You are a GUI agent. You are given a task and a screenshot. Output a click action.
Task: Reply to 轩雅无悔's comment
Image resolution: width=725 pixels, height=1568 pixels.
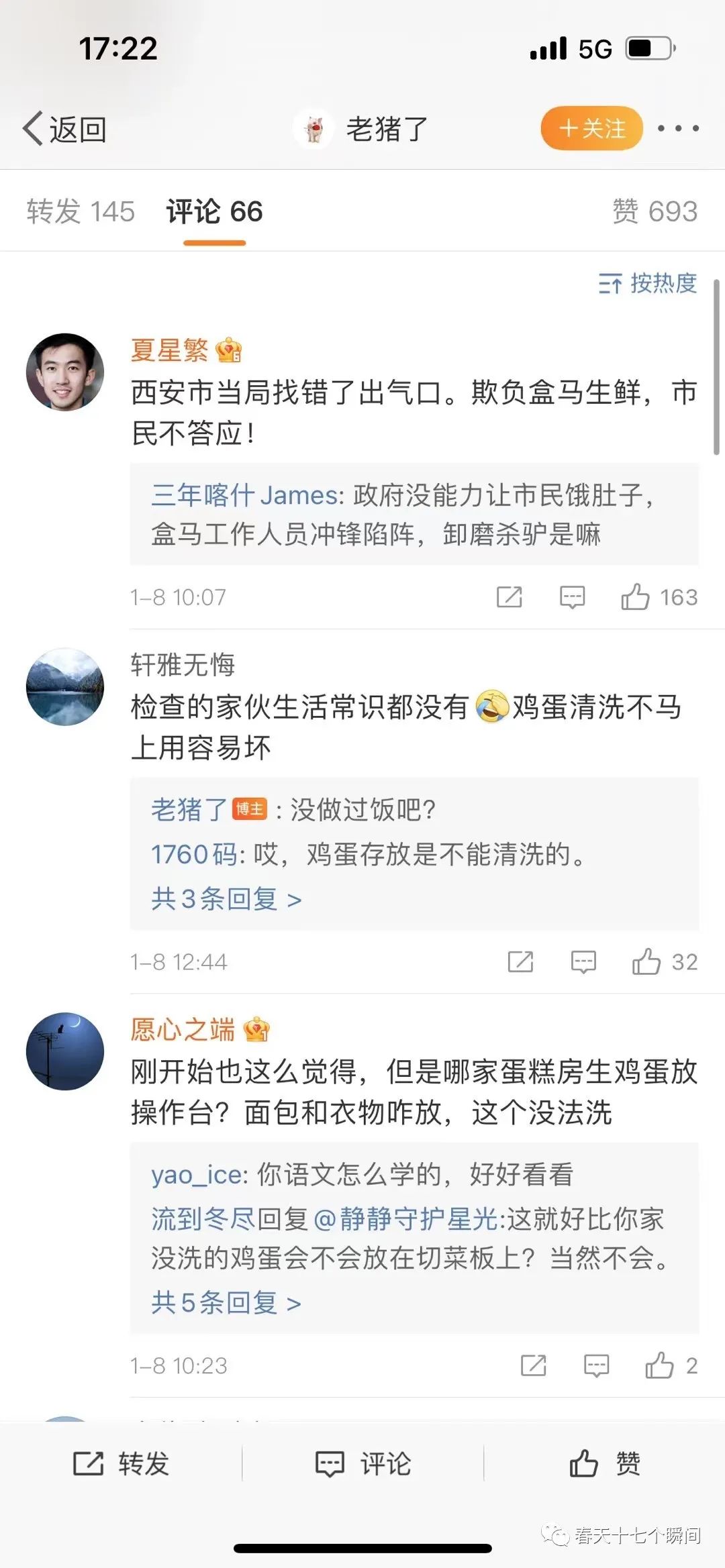(583, 961)
